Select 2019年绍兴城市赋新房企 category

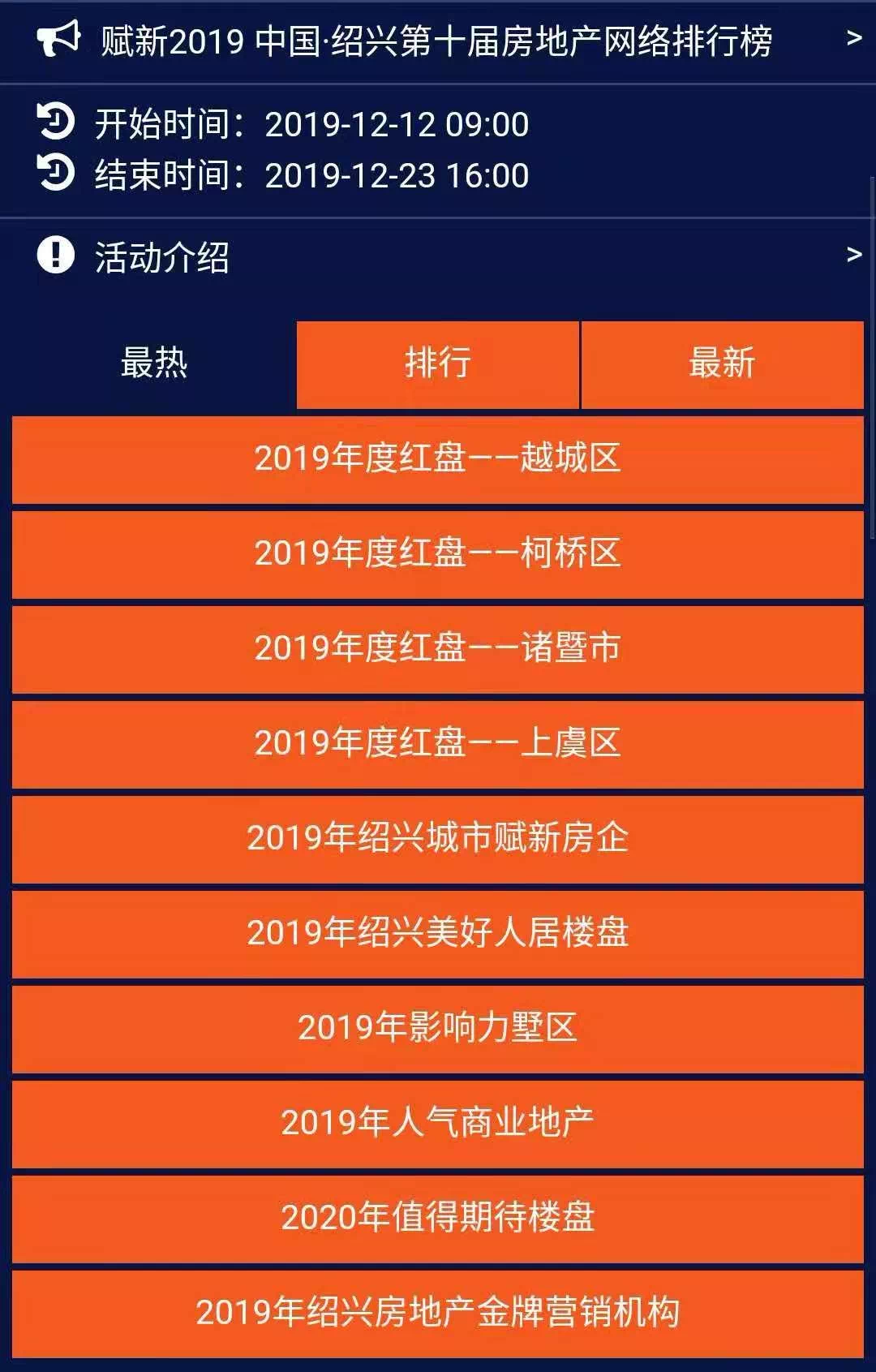pyautogui.click(x=438, y=839)
